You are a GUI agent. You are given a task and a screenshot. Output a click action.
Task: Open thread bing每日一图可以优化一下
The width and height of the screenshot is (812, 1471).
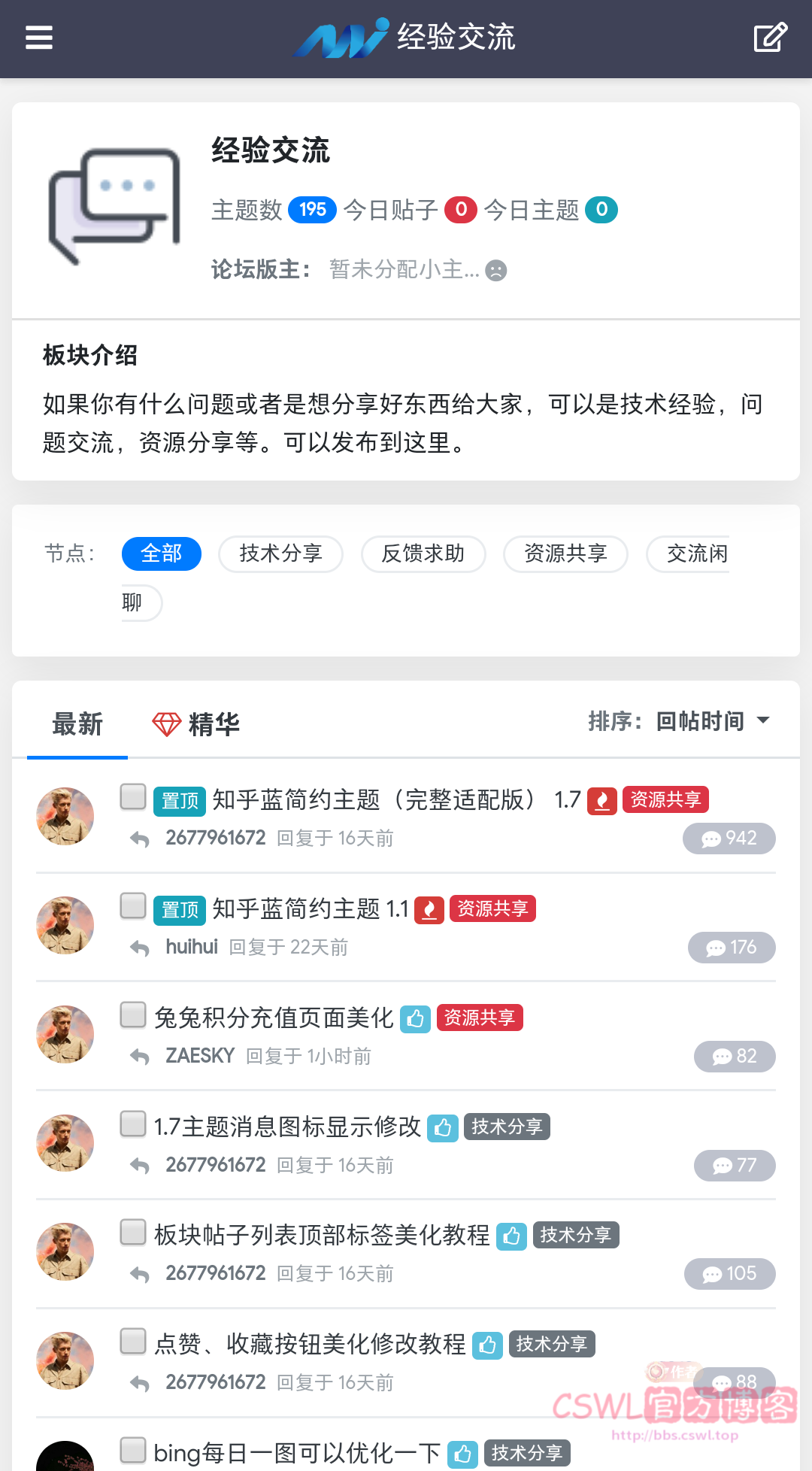pos(297,1453)
